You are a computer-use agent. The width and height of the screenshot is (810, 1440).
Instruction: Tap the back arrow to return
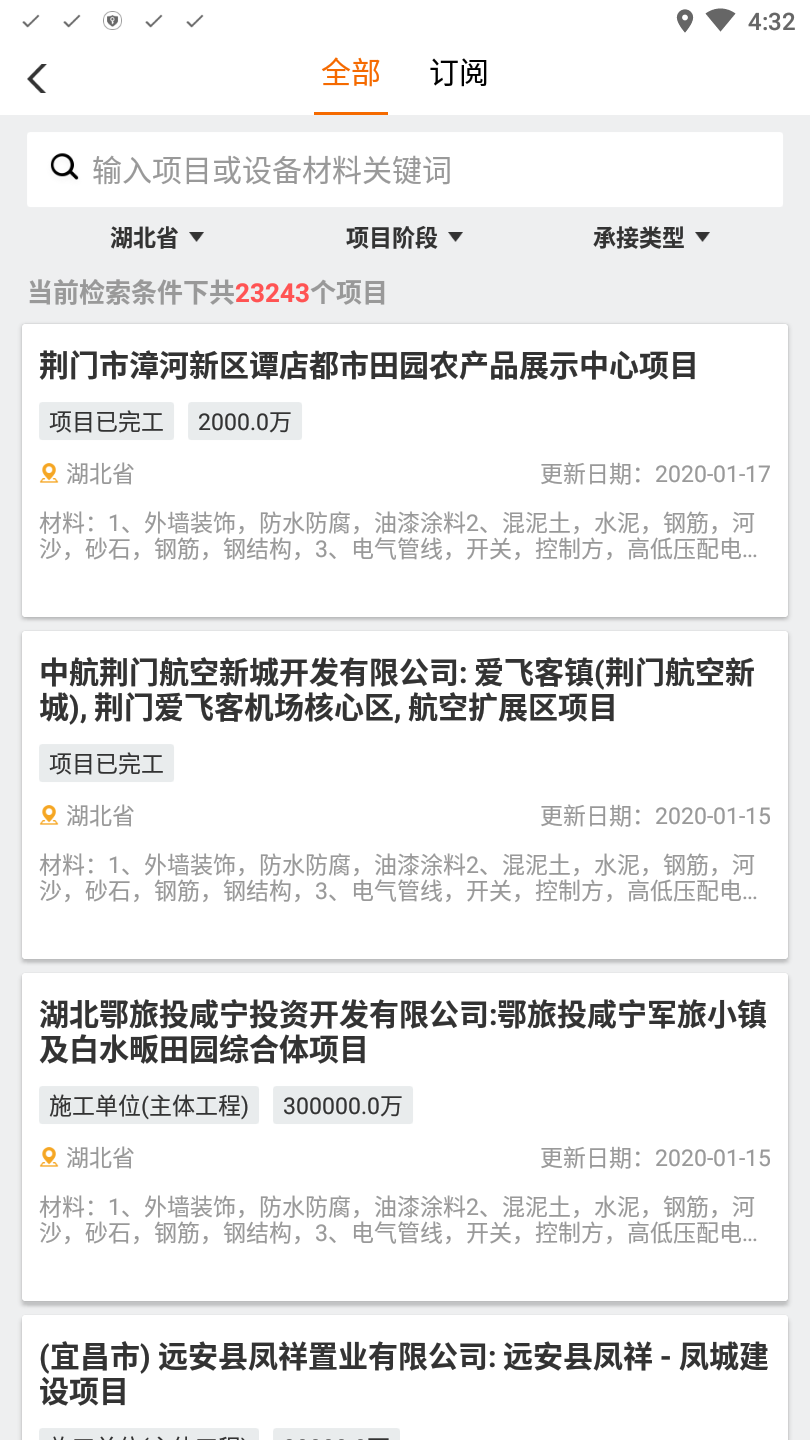pos(36,77)
